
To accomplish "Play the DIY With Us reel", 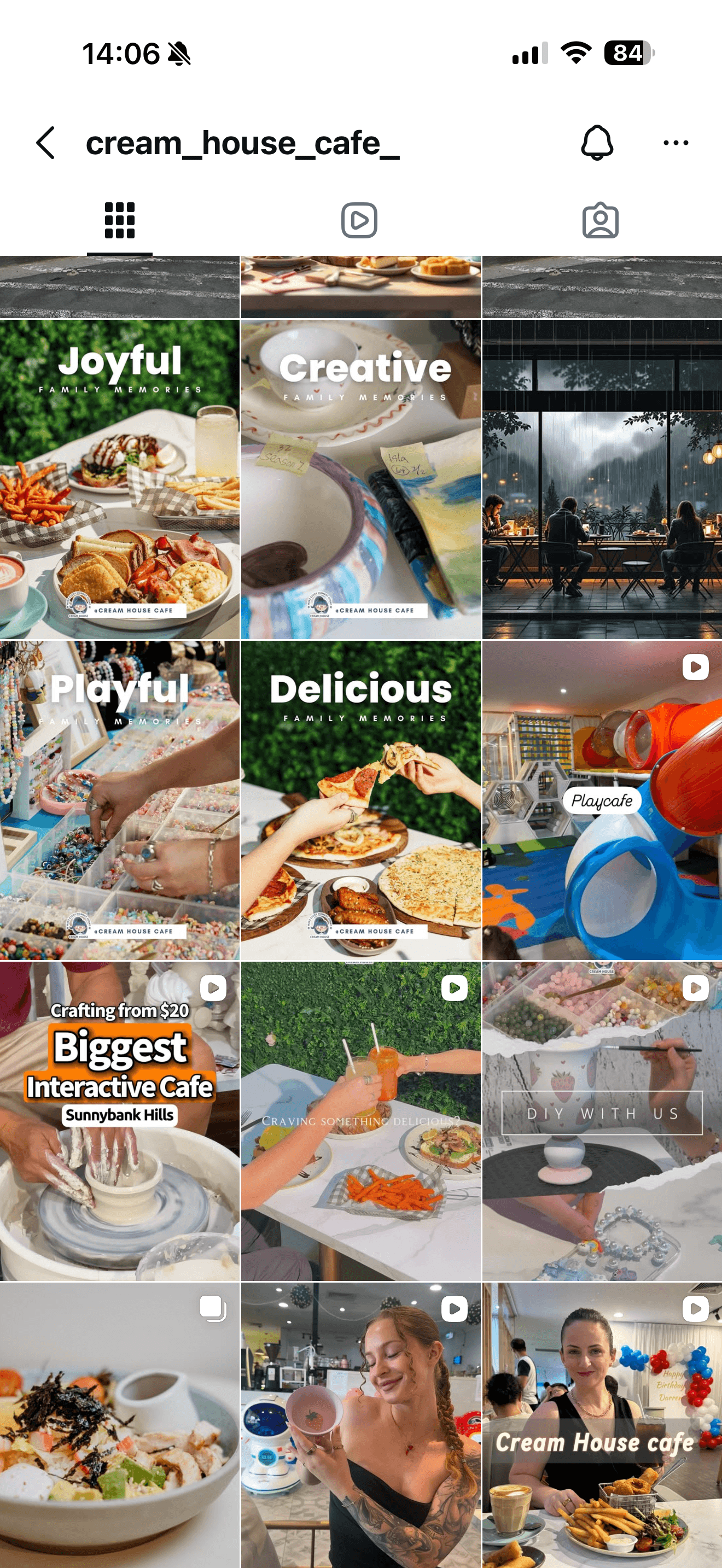I will [x=602, y=1121].
